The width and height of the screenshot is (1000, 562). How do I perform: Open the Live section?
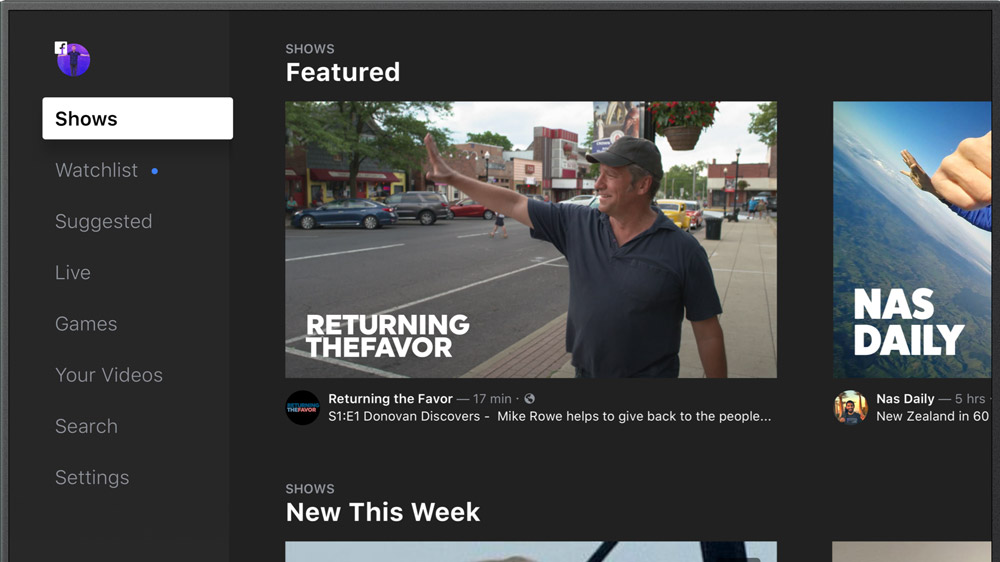(73, 273)
